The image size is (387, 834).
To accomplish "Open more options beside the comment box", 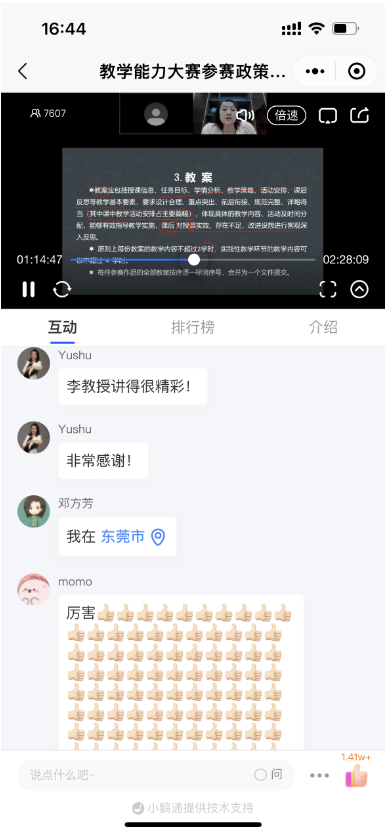I will (319, 775).
